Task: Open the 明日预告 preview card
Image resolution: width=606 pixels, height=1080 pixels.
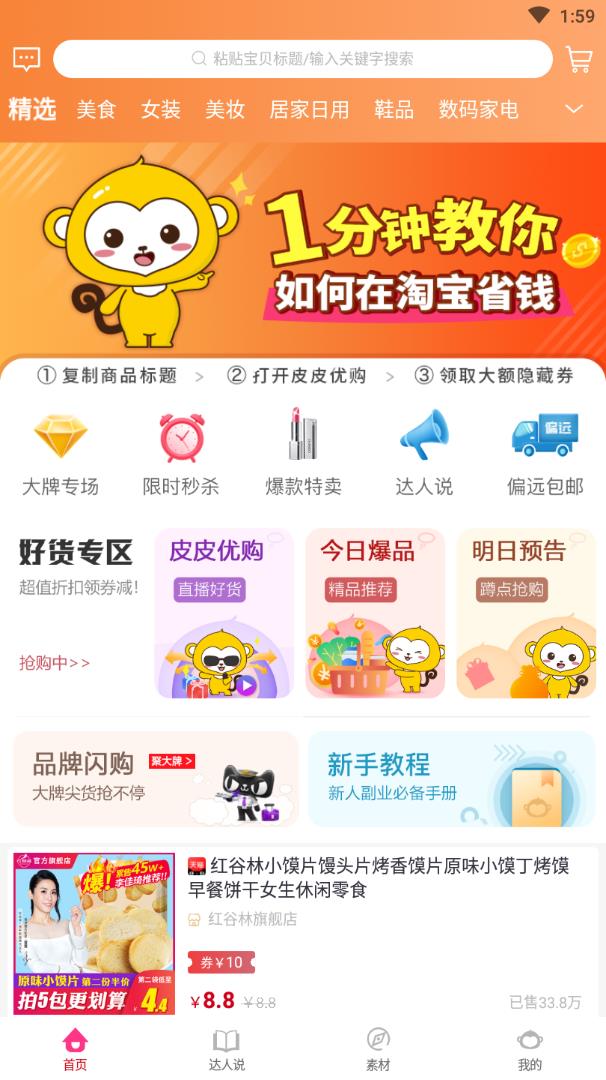Action: (x=526, y=613)
